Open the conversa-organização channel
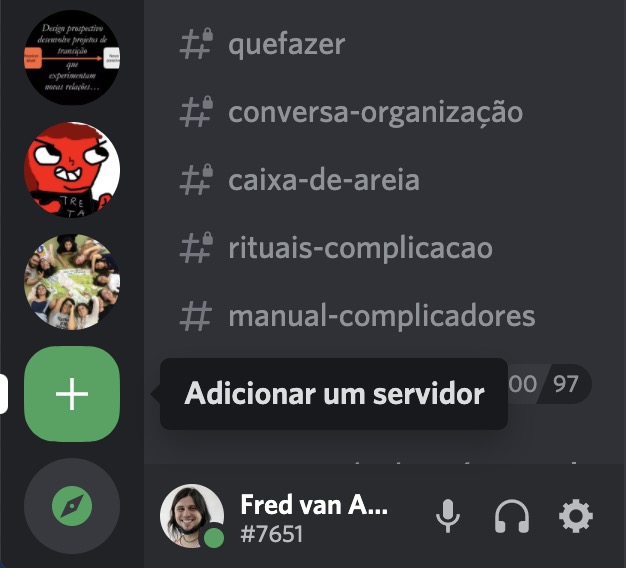Screen dimensions: 626x568 pyautogui.click(x=374, y=112)
